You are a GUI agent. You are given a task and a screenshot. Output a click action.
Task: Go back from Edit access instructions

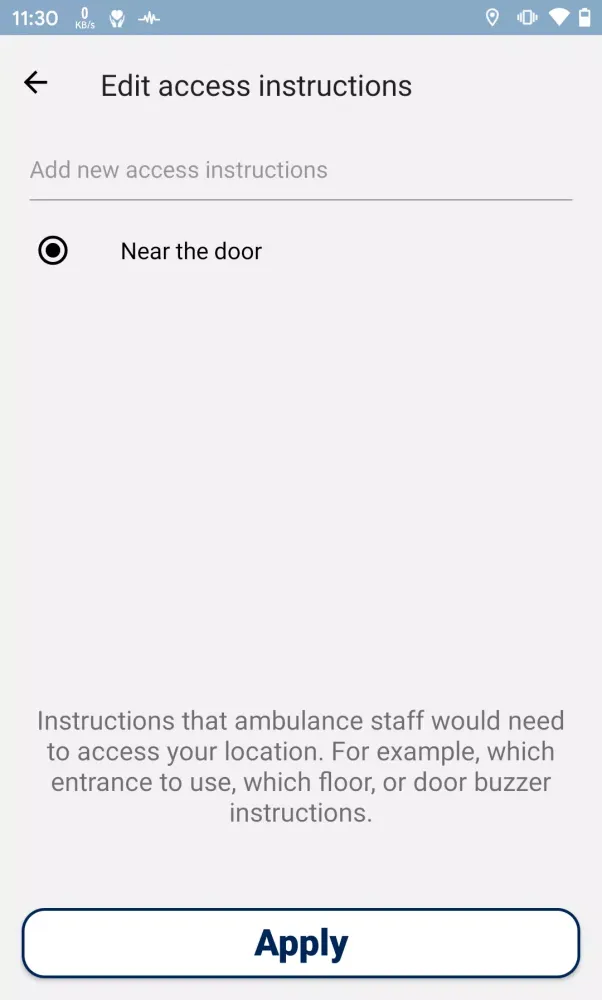coord(36,83)
